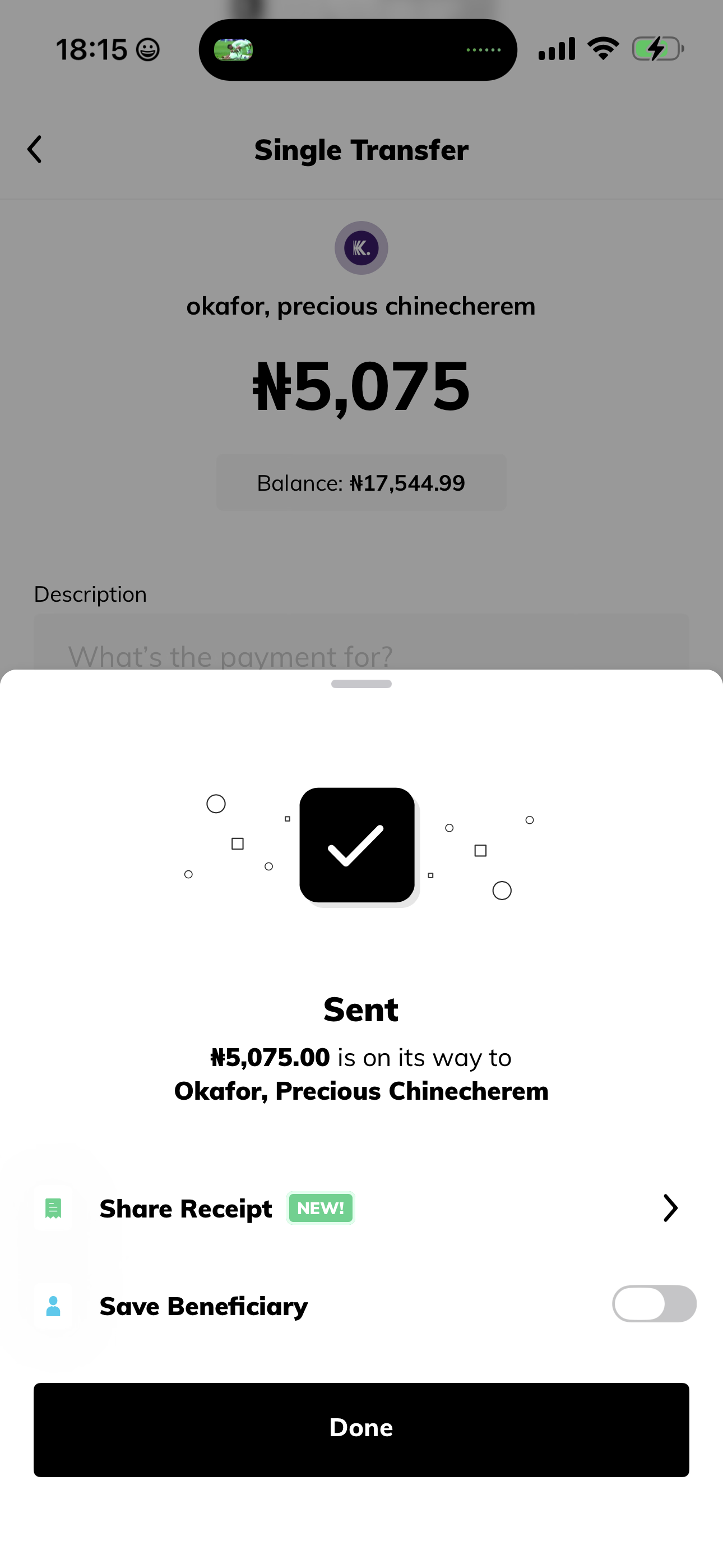This screenshot has height=1568, width=723.
Task: Enable the Save Beneficiary switch
Action: tap(654, 1304)
